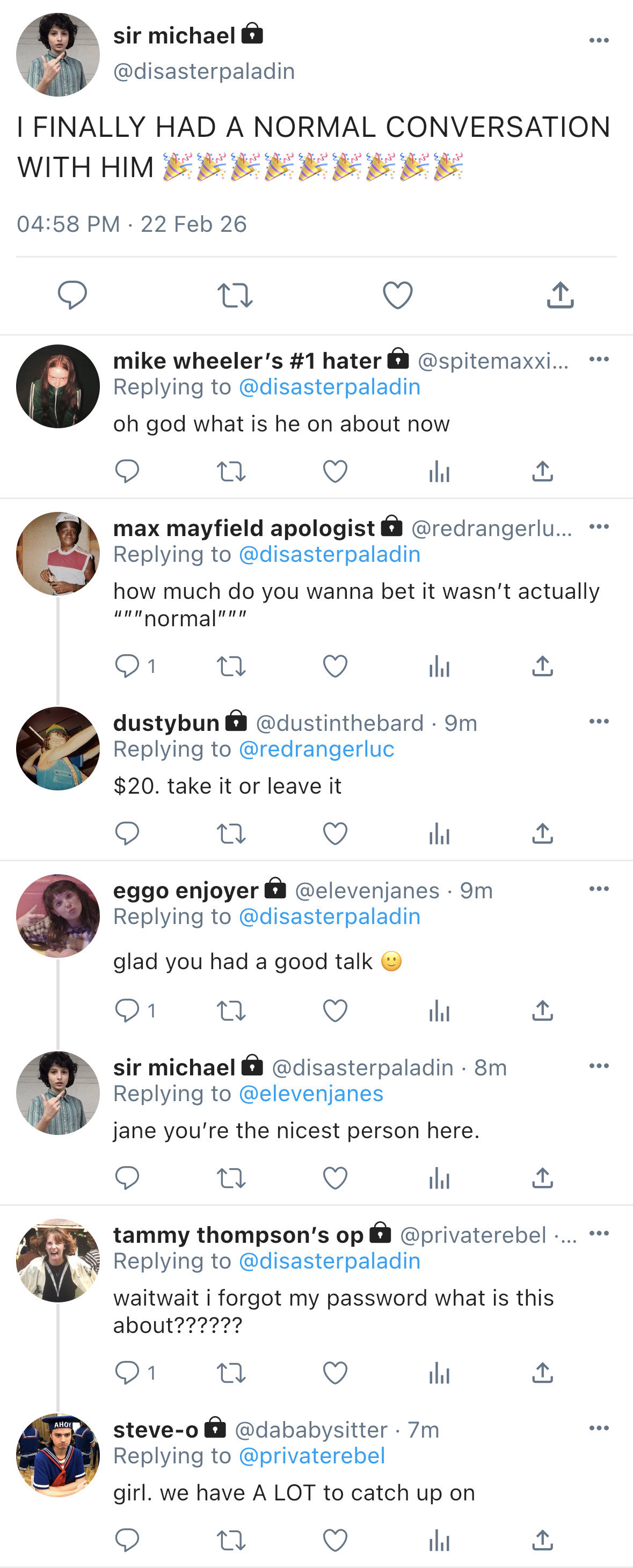The height and width of the screenshot is (1568, 633).
Task: Like sir michael's main tweet
Action: tap(397, 295)
